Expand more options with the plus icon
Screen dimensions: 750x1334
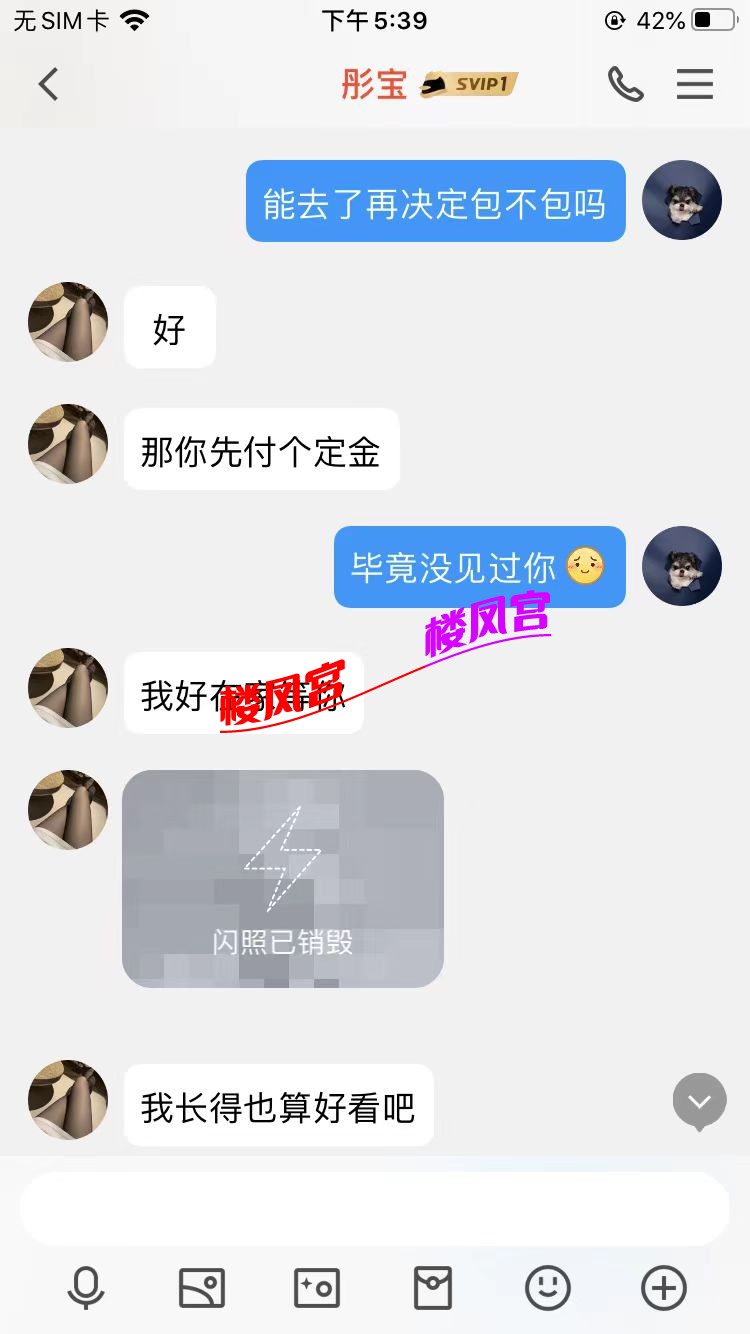pos(664,1288)
